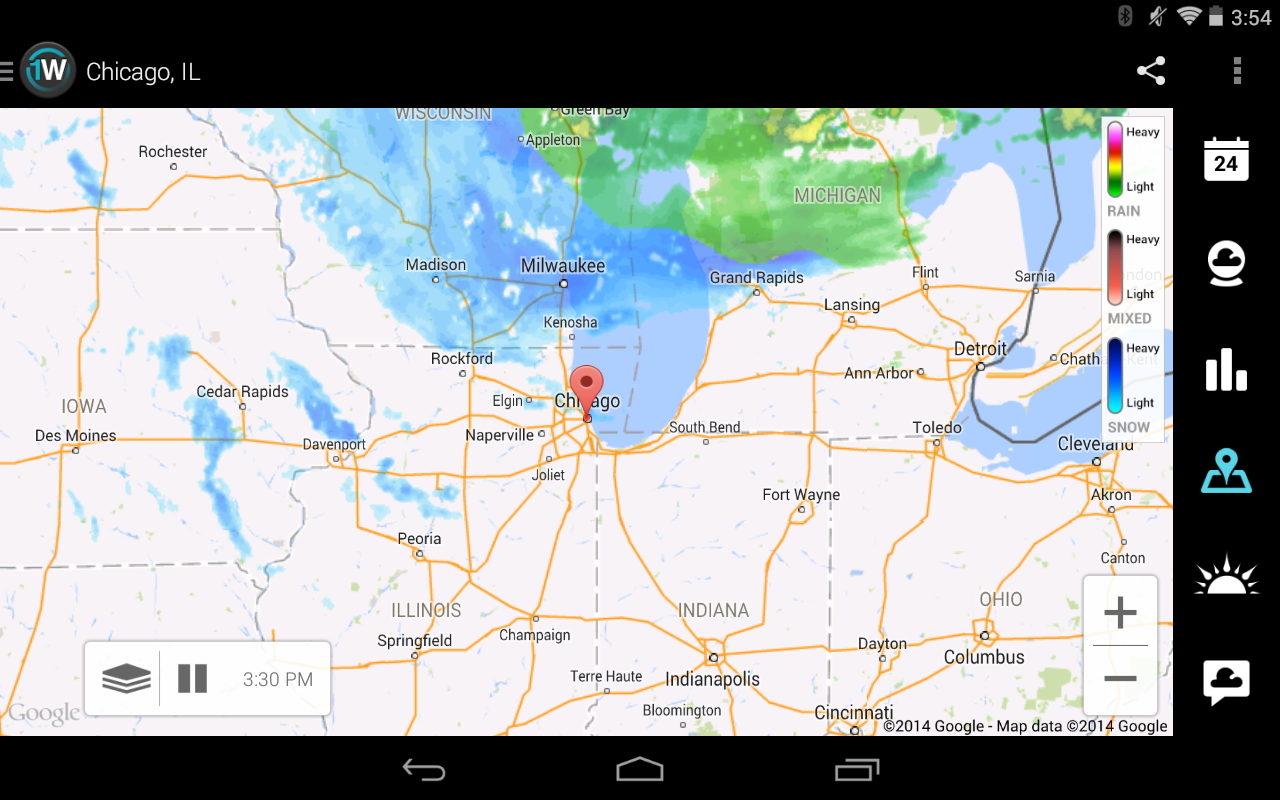Zoom in on the map
Screen dimensions: 1280x800
[x=1120, y=612]
